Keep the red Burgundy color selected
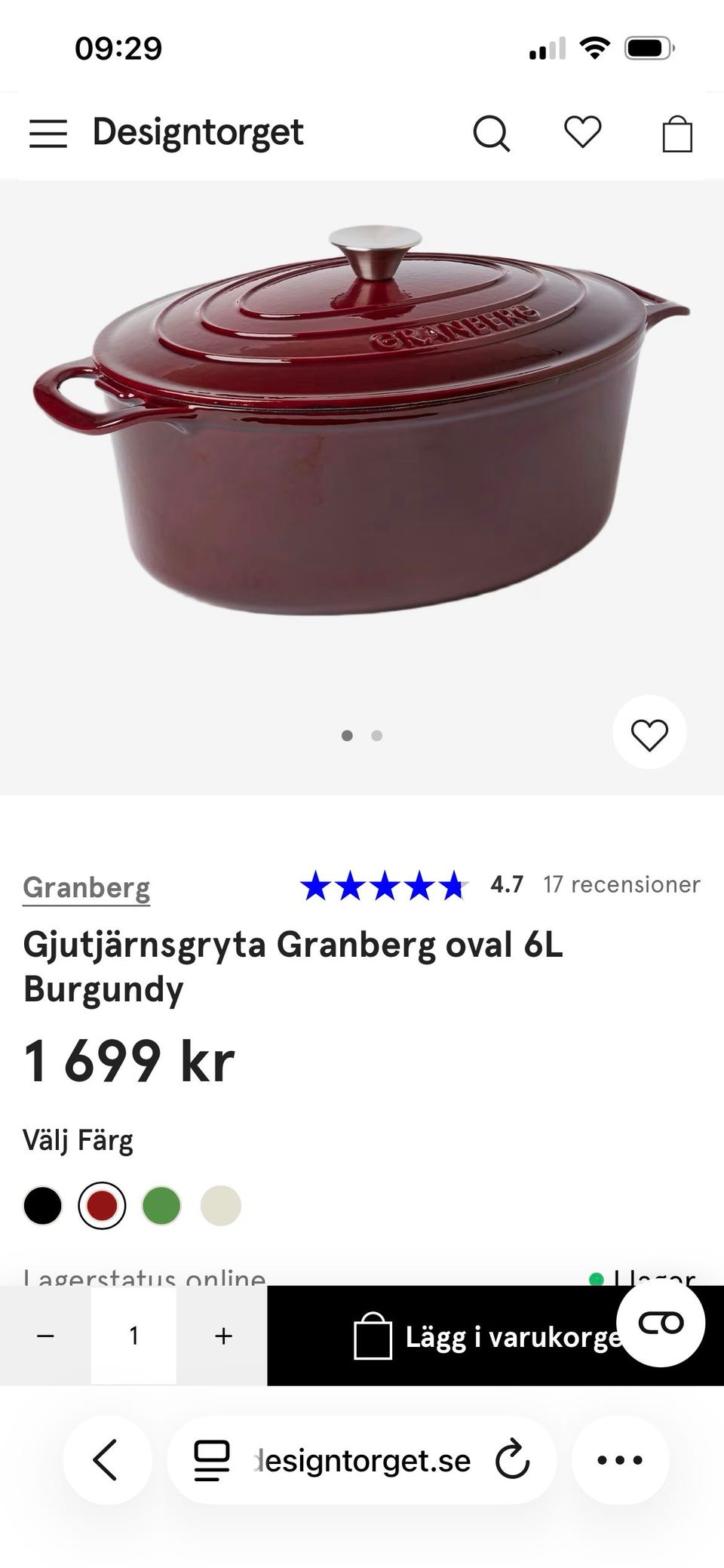 pyautogui.click(x=102, y=1205)
